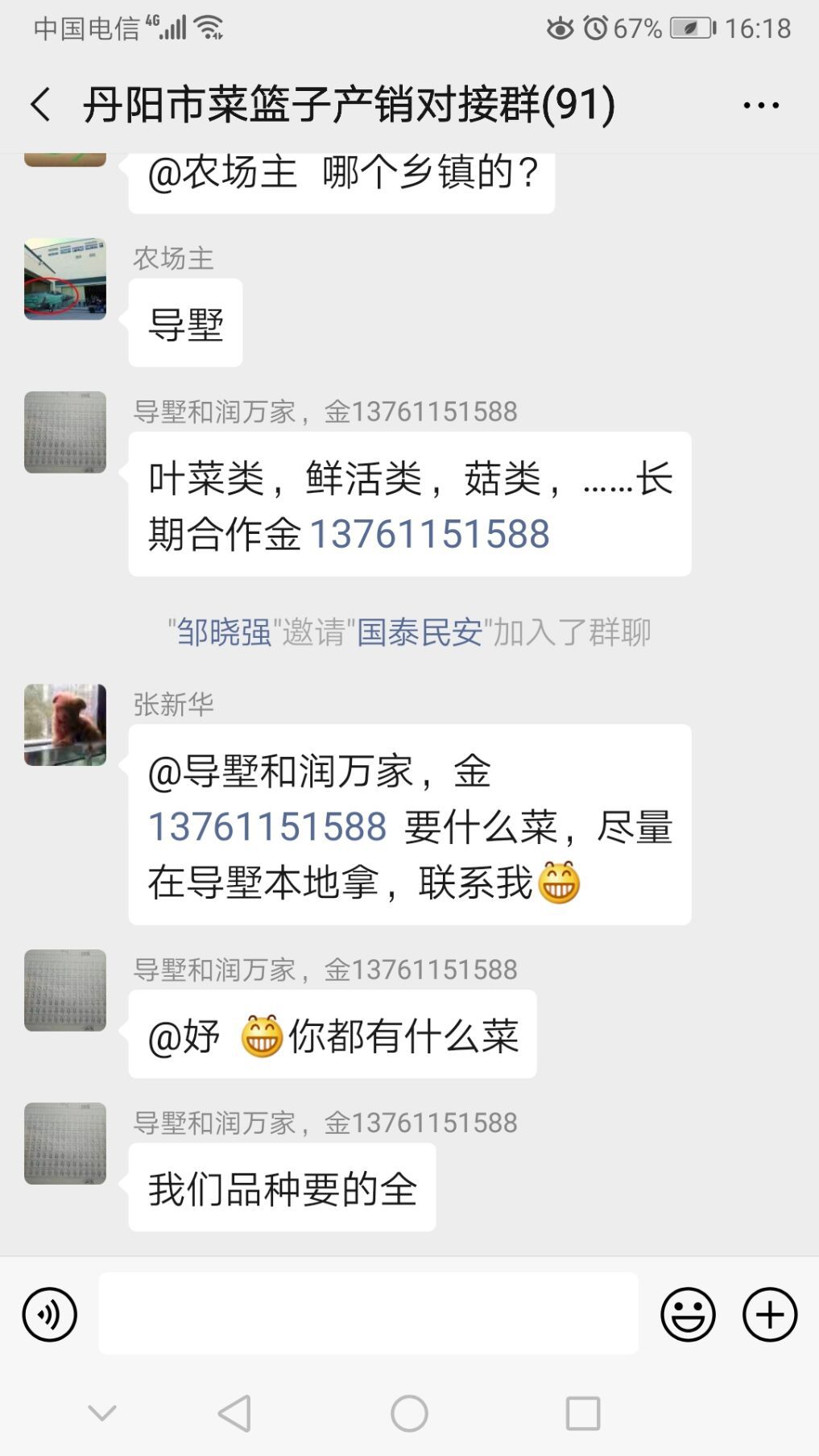Tap phone number in 叶菜类 message
This screenshot has width=819, height=1456.
(x=429, y=534)
